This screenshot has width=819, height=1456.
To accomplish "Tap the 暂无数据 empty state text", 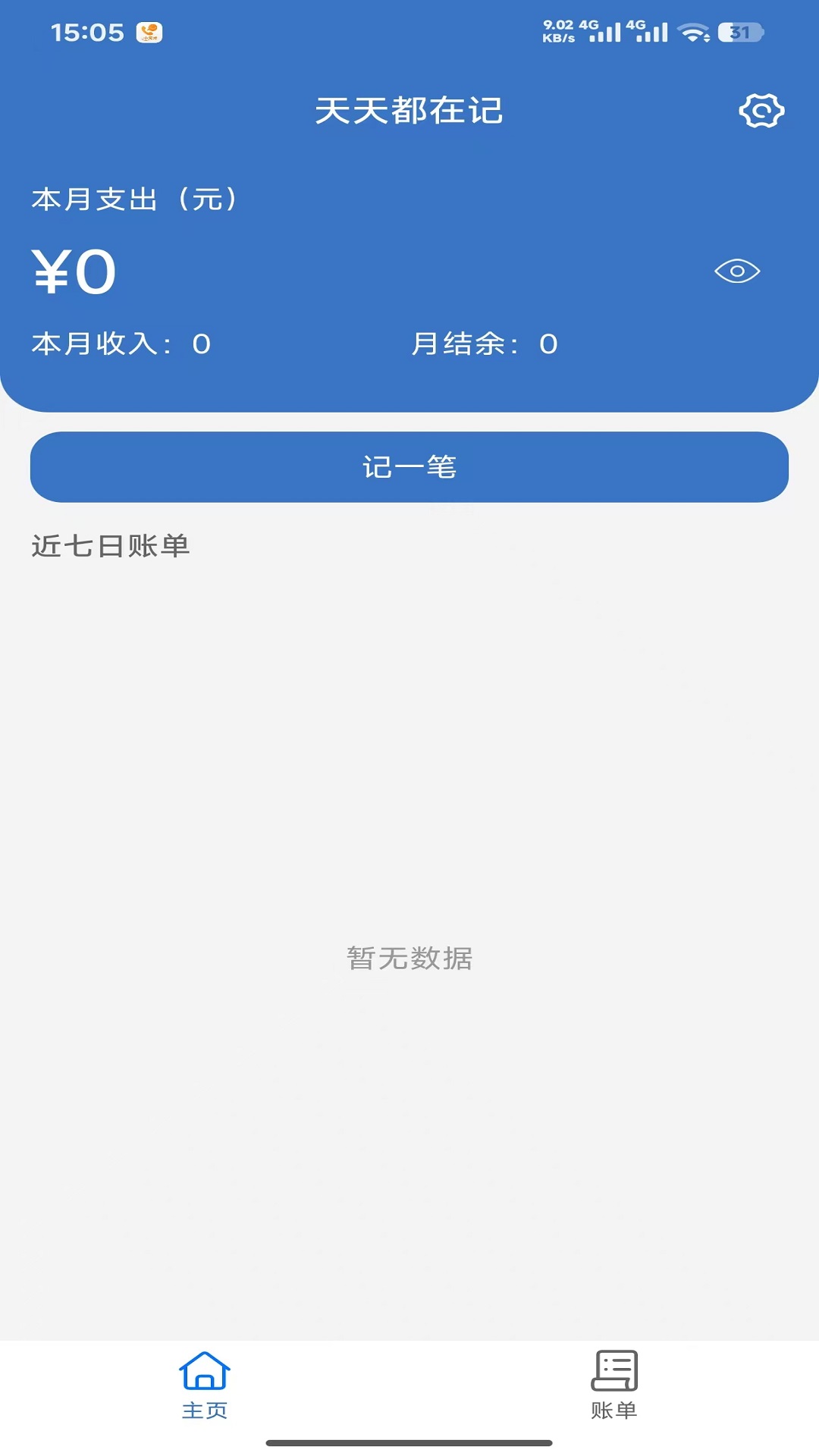I will click(409, 959).
